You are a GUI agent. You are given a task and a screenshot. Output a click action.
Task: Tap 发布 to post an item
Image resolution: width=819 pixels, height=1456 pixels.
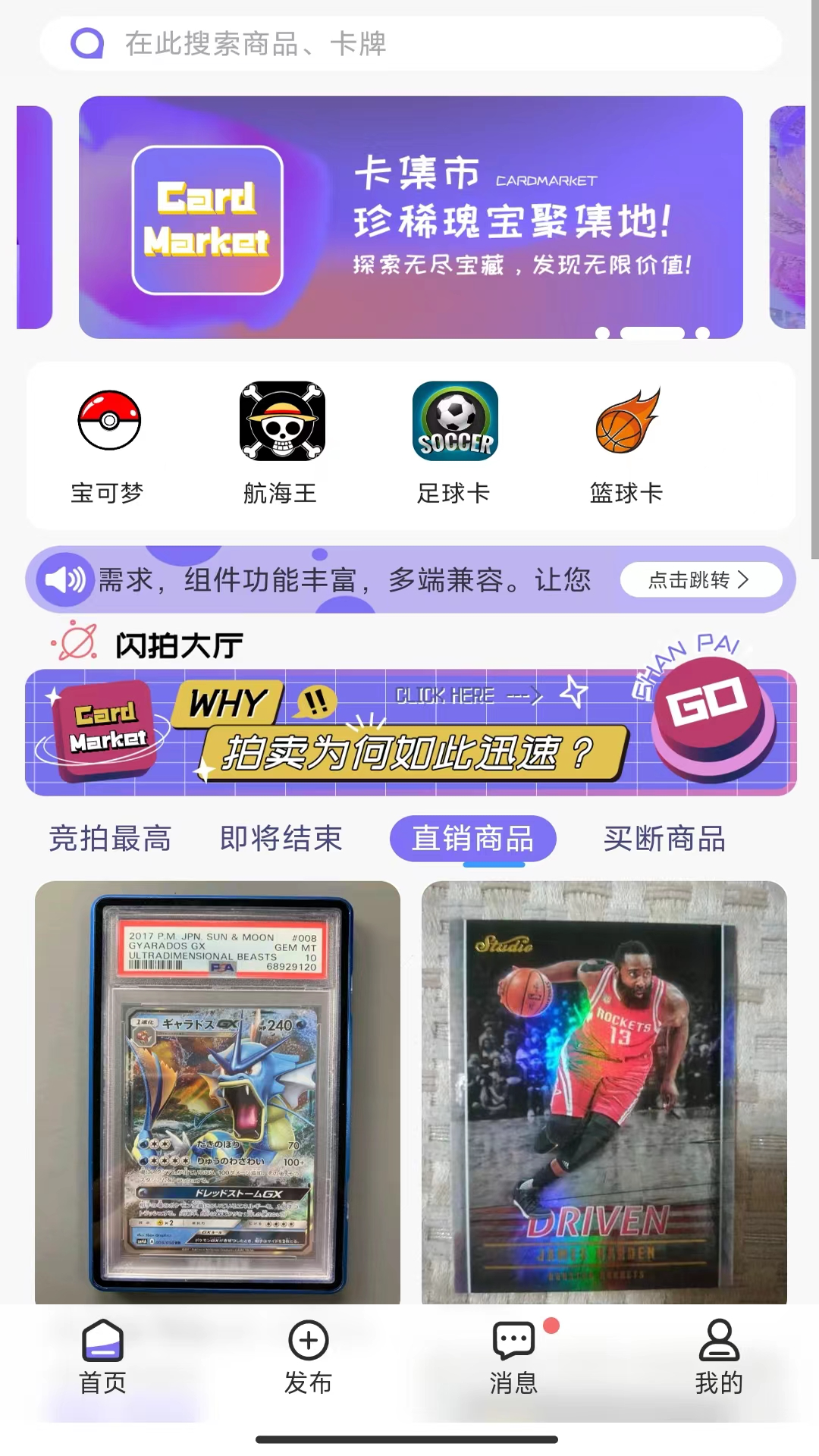point(308,1357)
